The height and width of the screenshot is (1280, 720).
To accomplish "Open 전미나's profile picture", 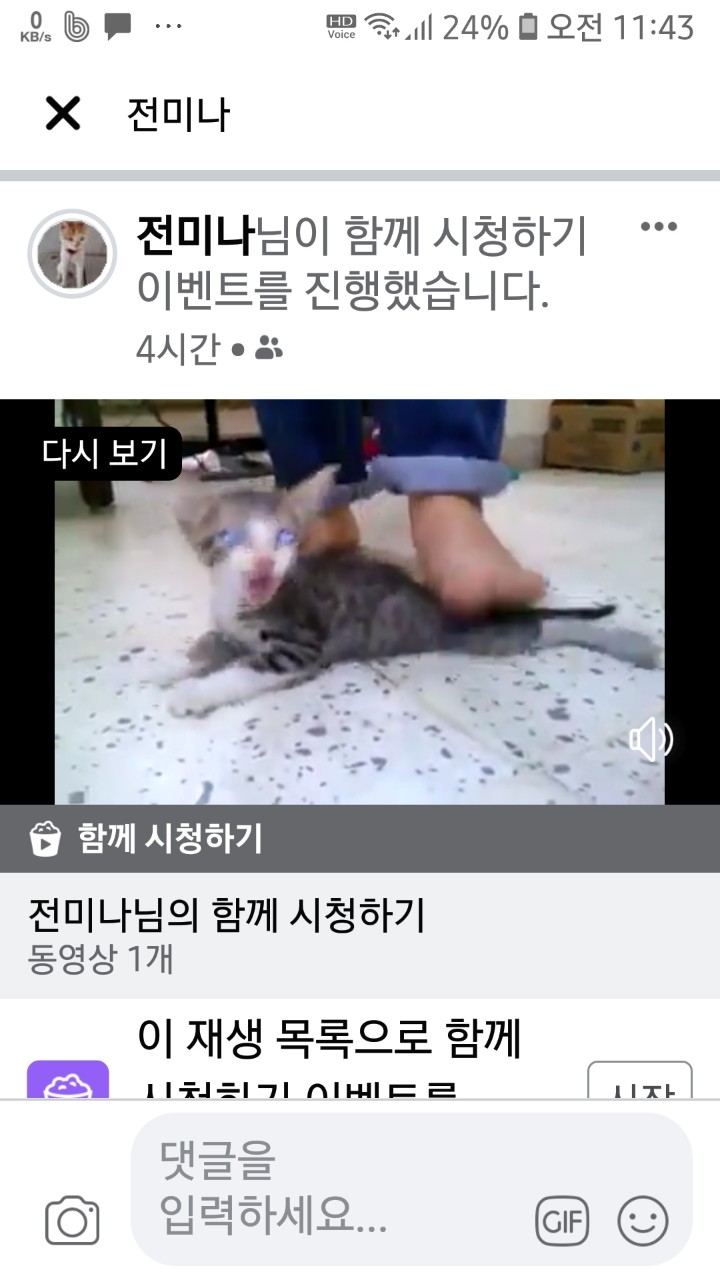I will coord(72,254).
